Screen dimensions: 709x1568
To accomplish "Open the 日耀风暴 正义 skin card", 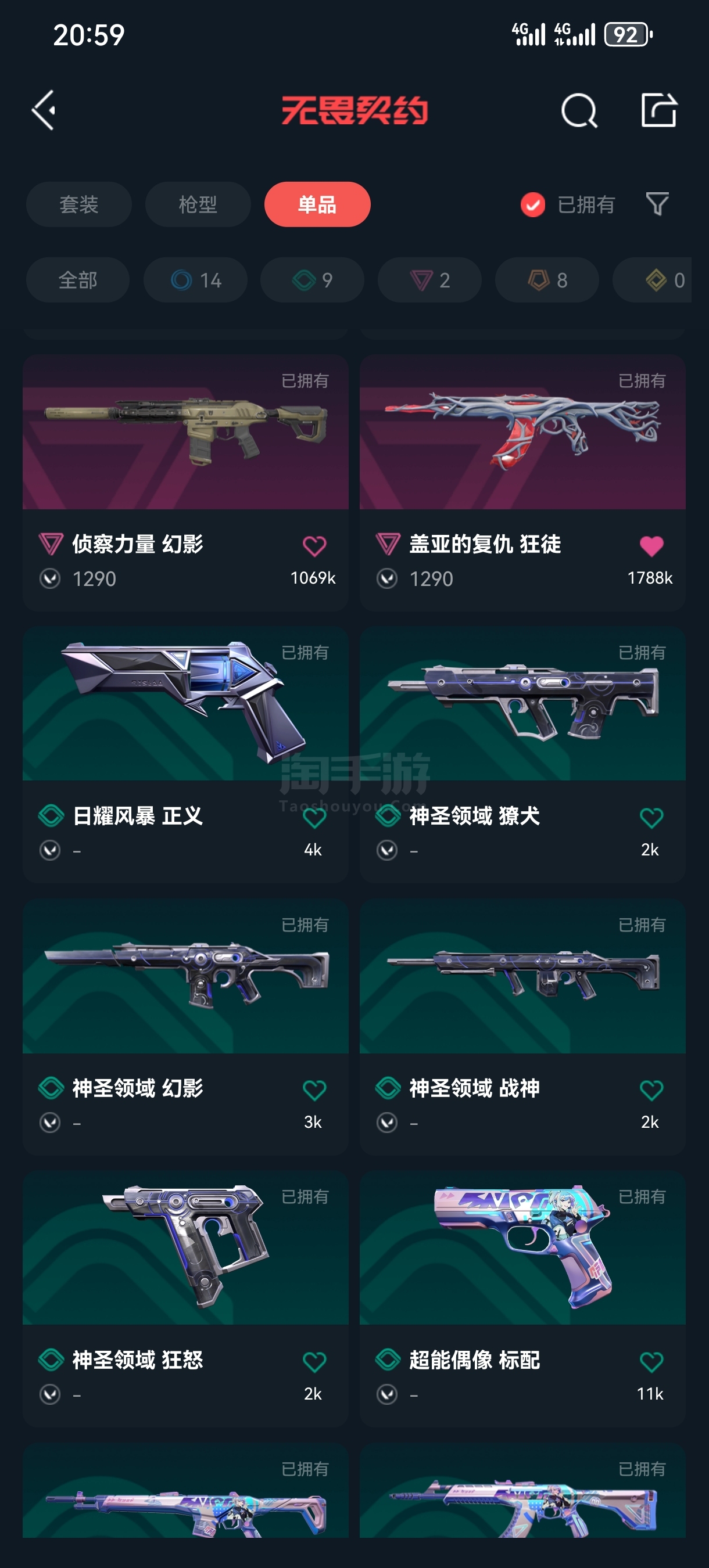I will [x=186, y=755].
